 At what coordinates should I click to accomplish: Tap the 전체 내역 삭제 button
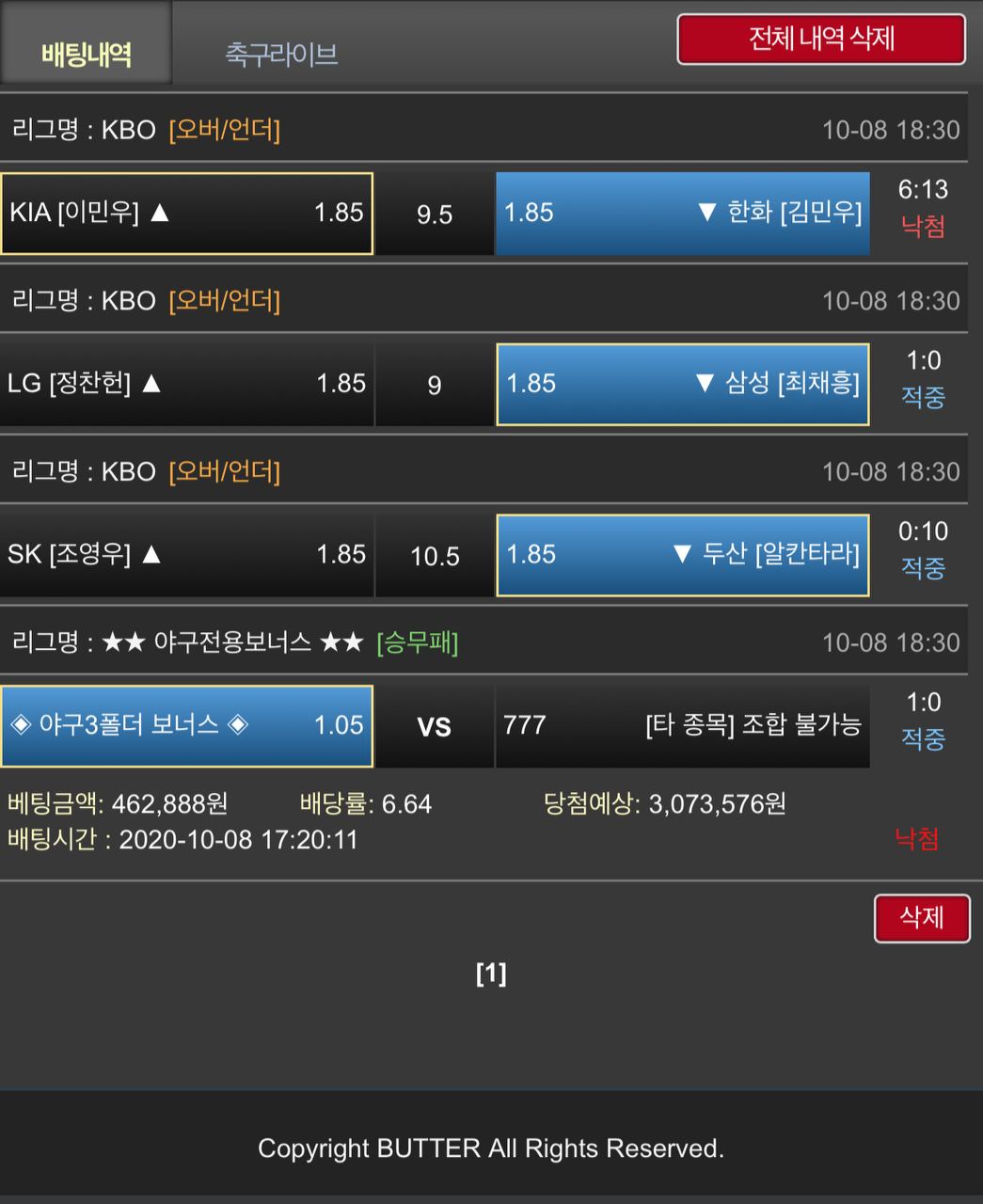tap(821, 40)
